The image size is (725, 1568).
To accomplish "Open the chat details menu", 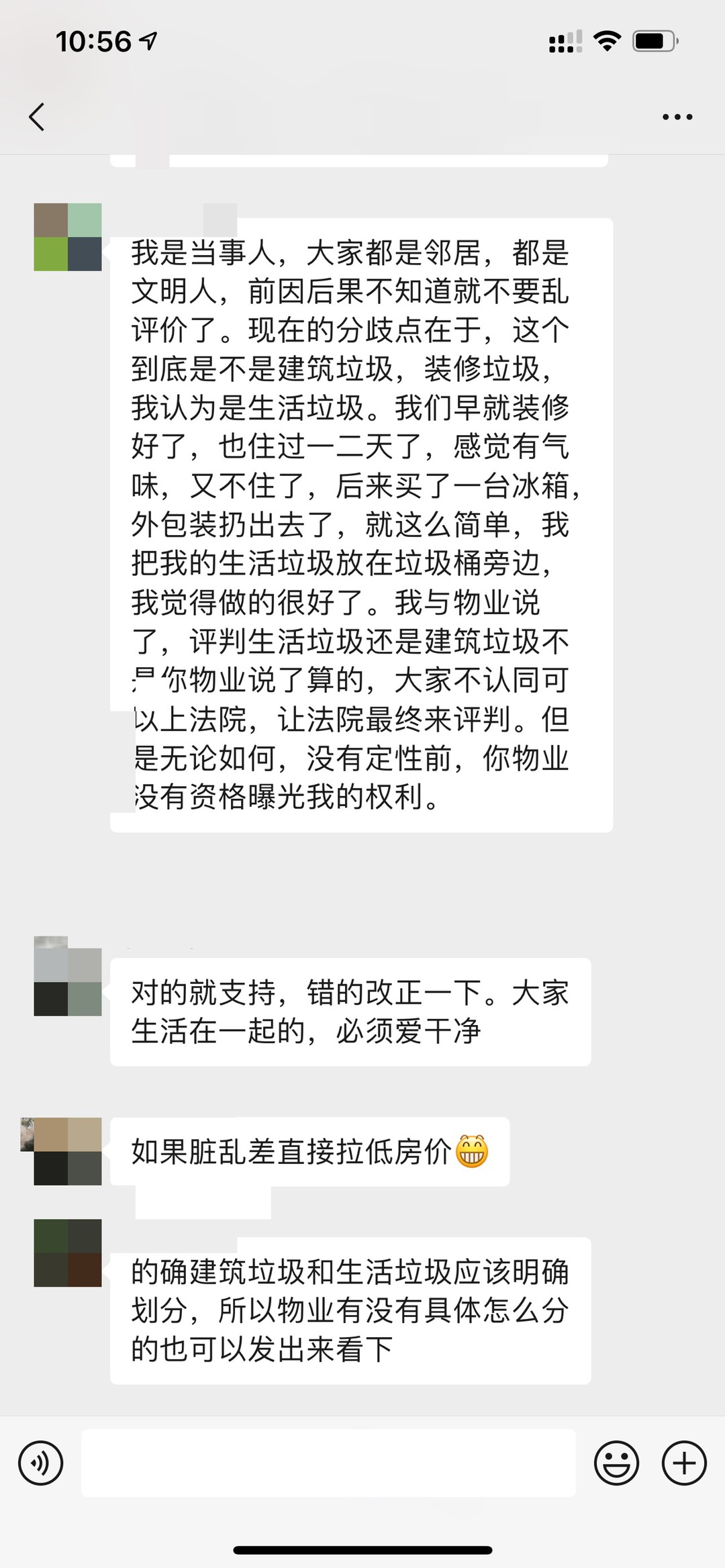I will point(677,117).
